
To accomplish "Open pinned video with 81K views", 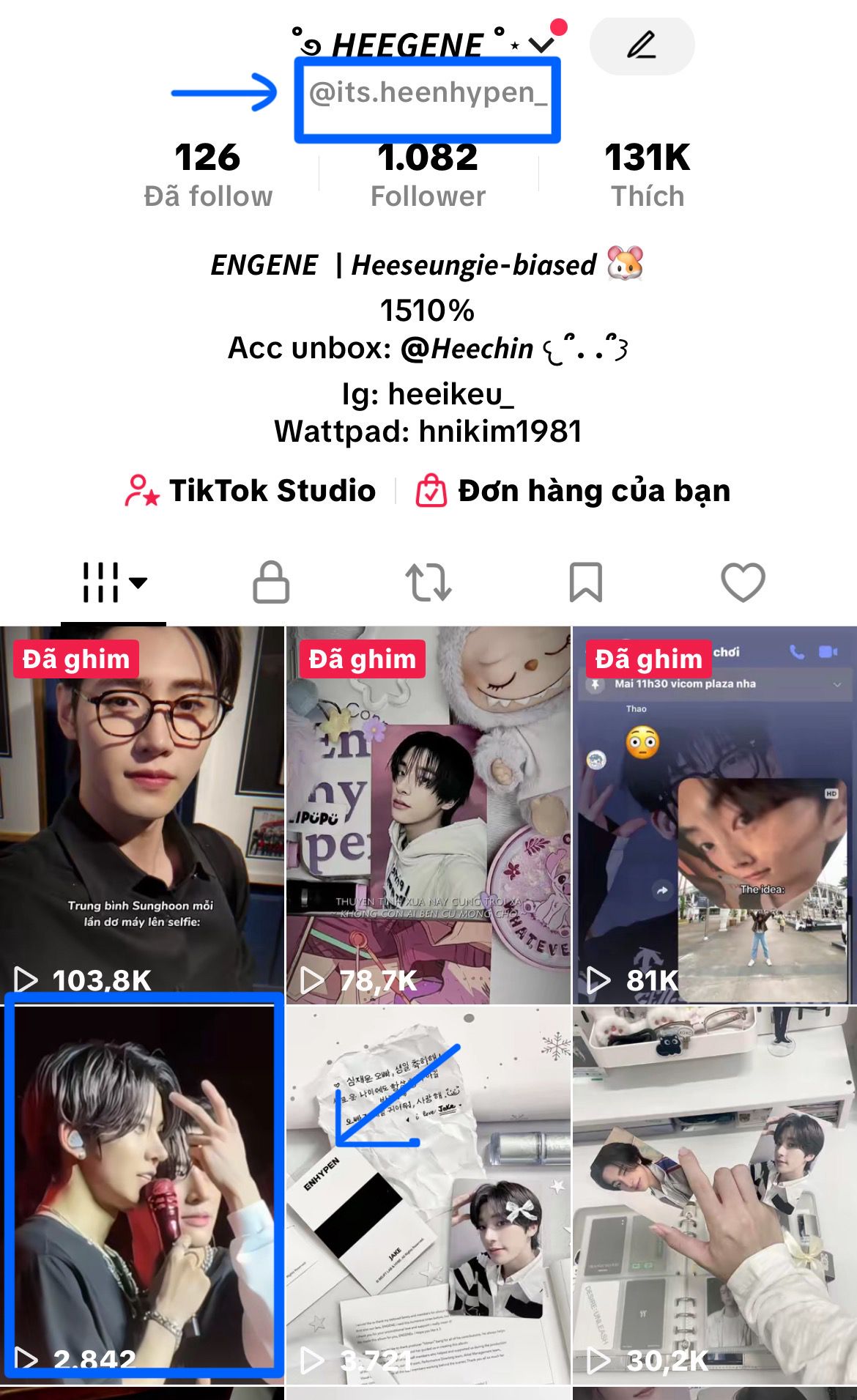I will (x=715, y=815).
